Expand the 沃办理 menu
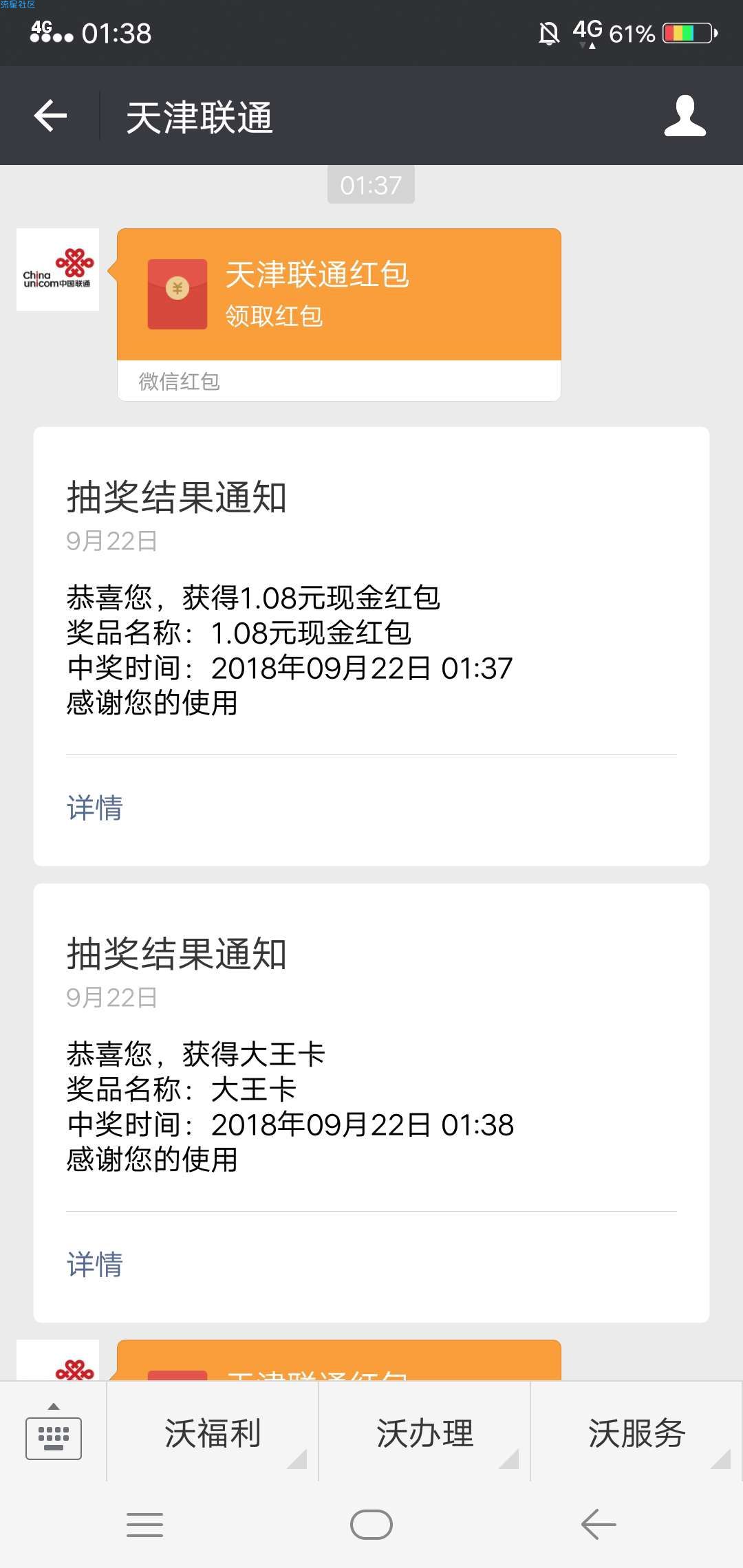Viewport: 743px width, 1568px height. (x=424, y=1433)
